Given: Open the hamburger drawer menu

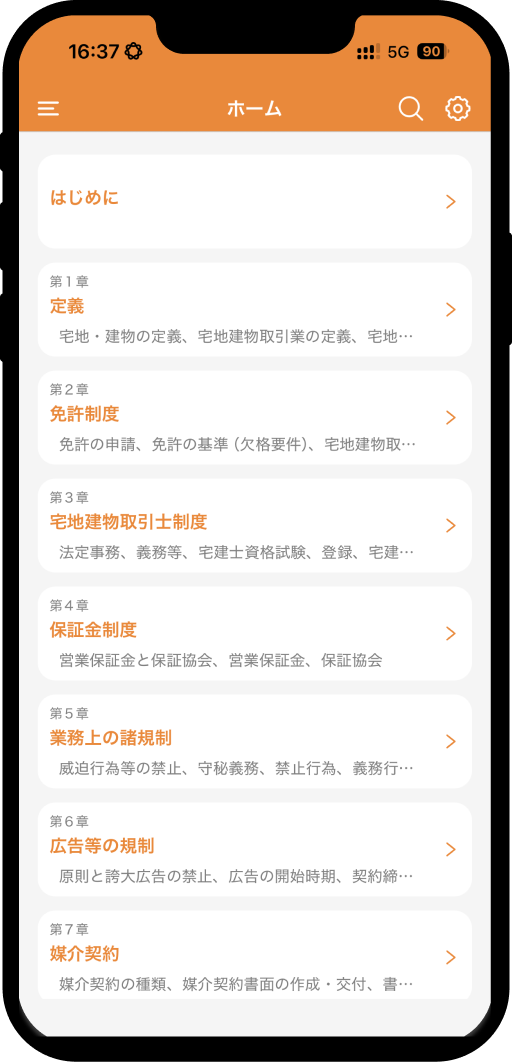Looking at the screenshot, I should click(x=49, y=108).
